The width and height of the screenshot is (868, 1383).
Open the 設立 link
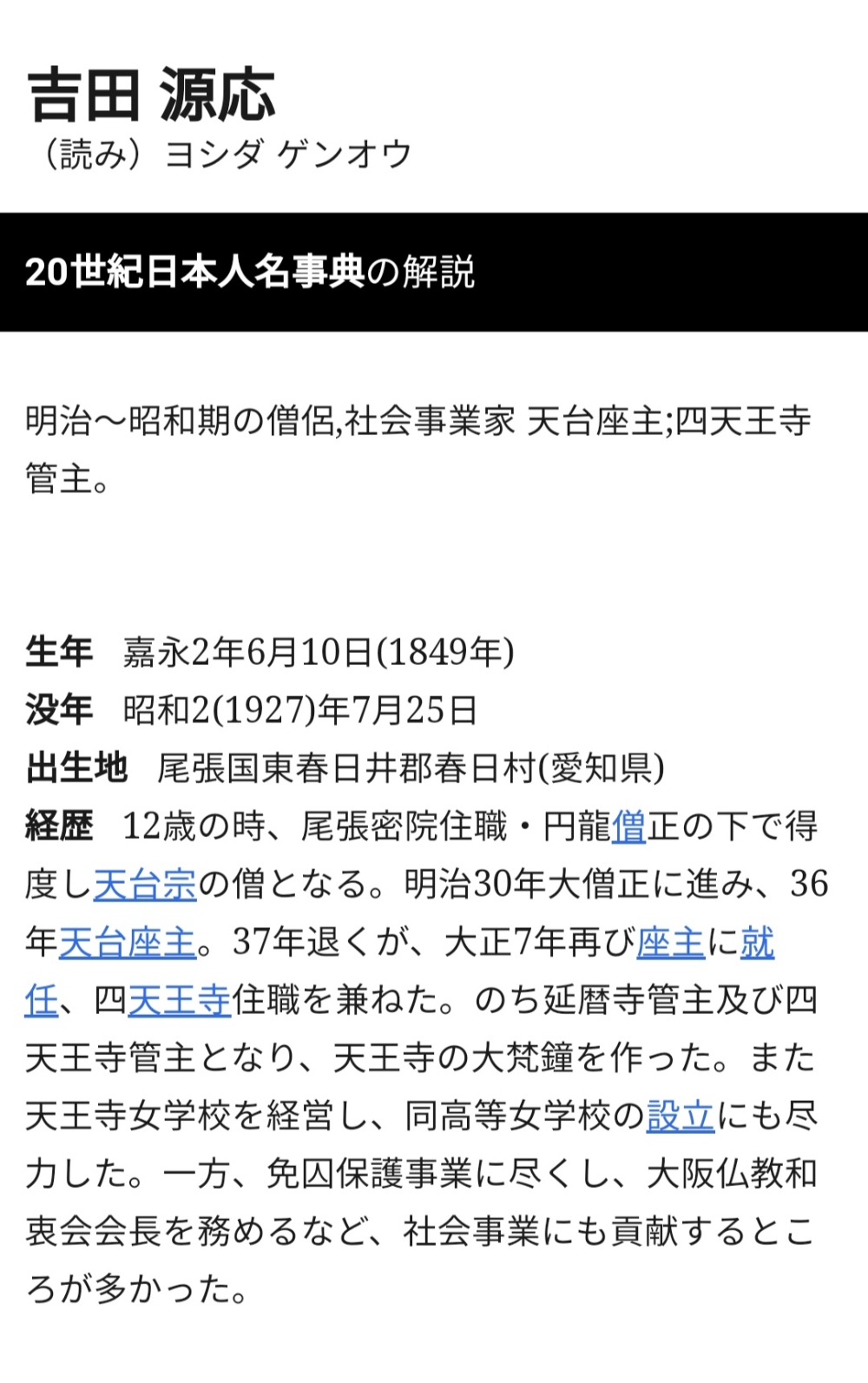(681, 1116)
